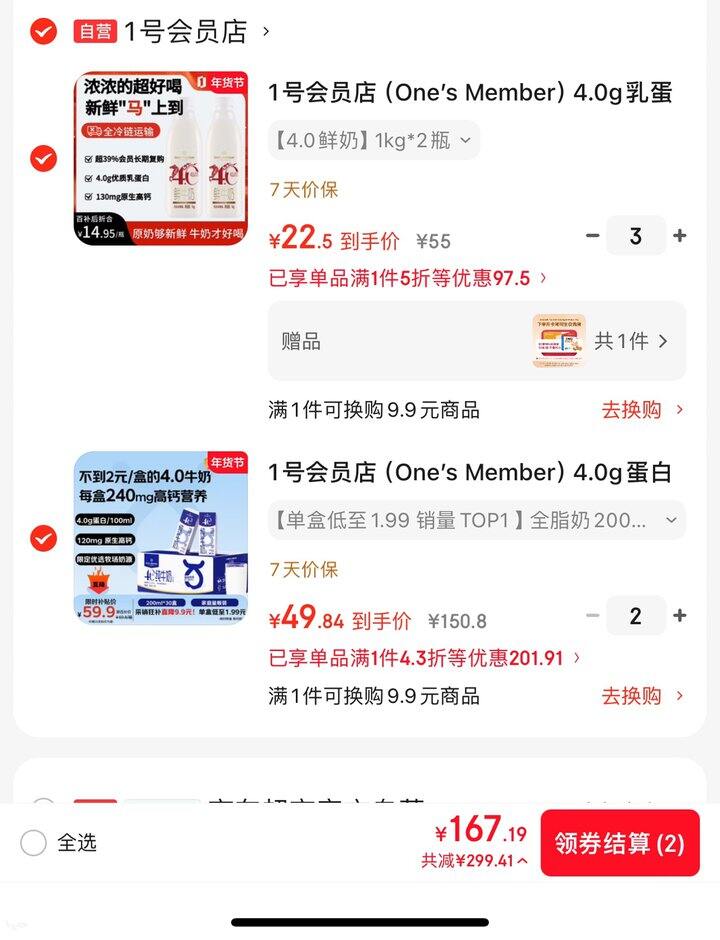720x940 pixels.
Task: Select the 全选 select-all circle
Action: pos(31,843)
